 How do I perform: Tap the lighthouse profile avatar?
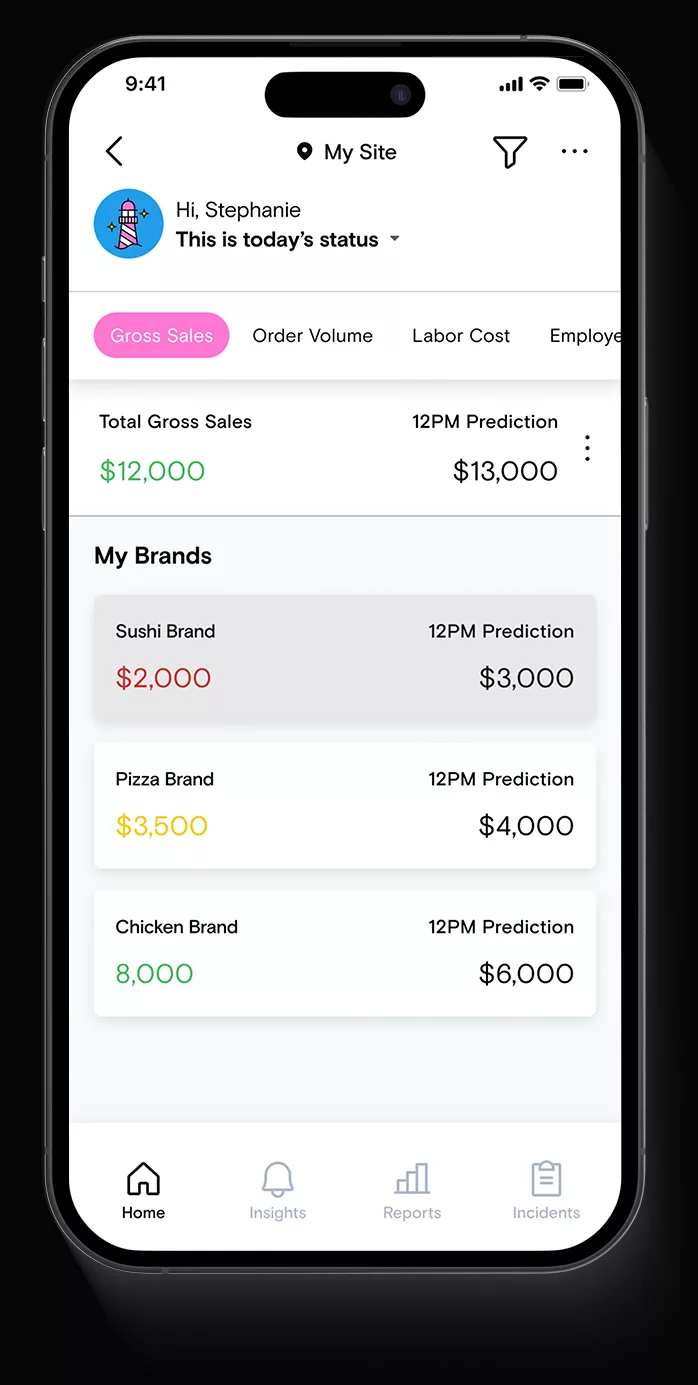coord(128,224)
